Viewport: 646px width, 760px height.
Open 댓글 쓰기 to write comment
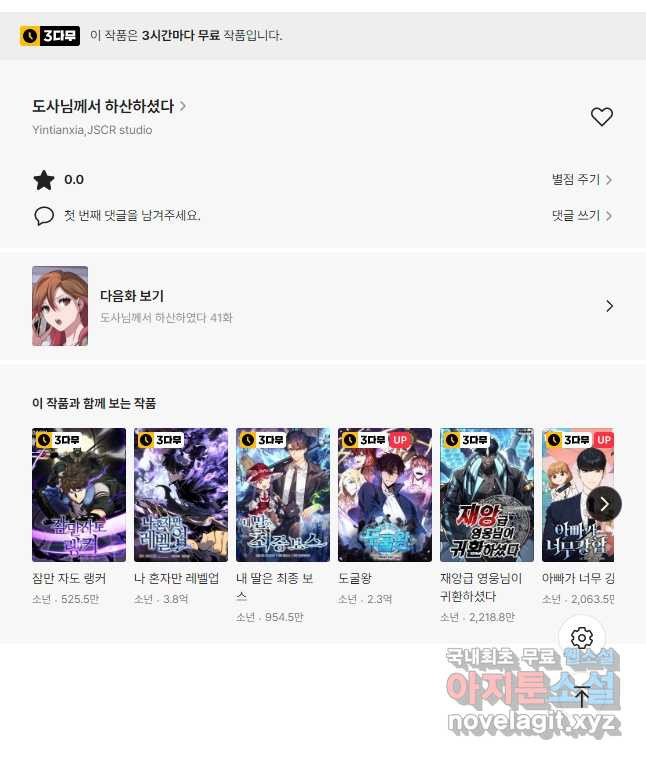(581, 216)
